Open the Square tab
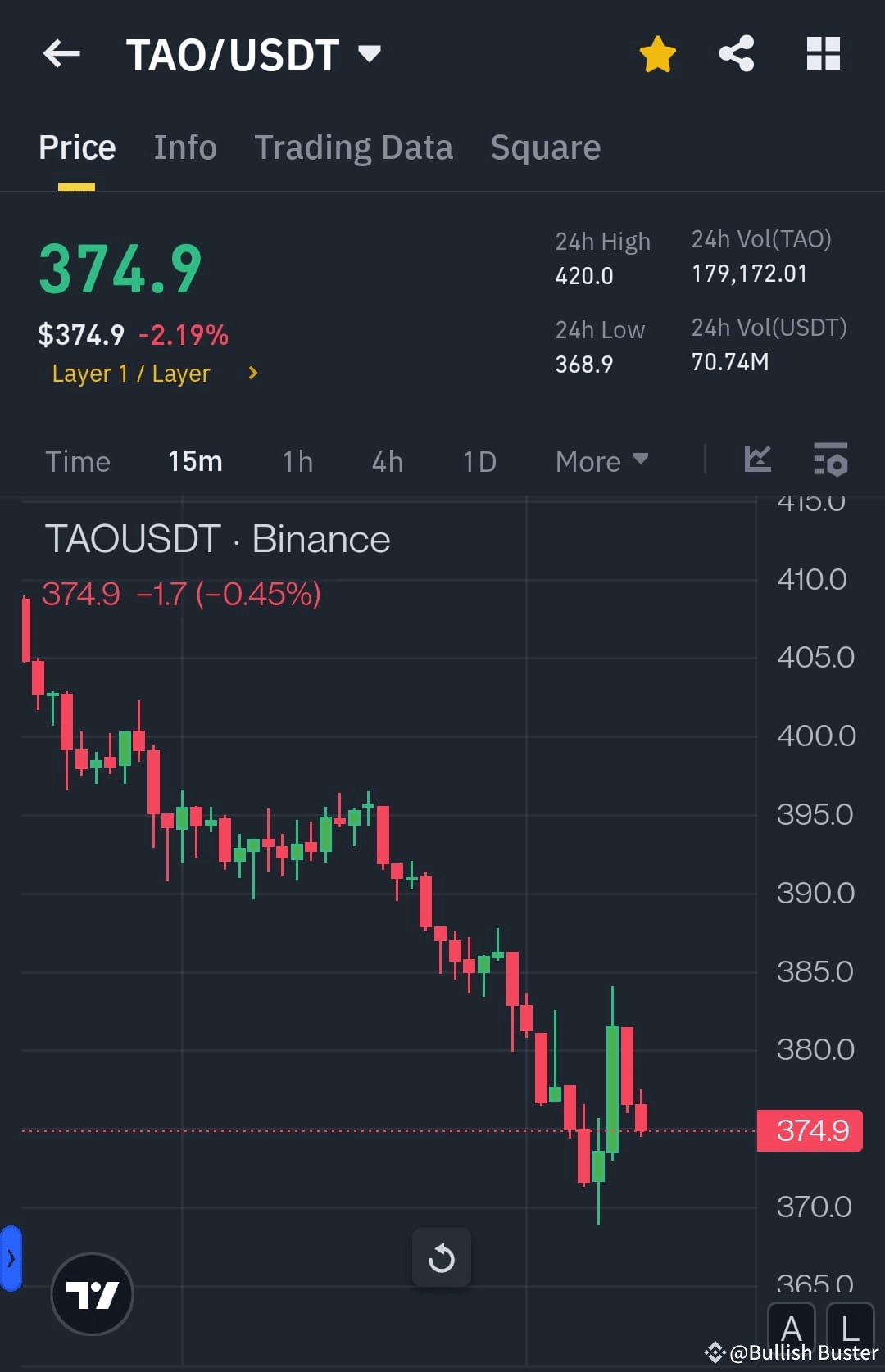Screen dimensions: 885x1372 [545, 147]
